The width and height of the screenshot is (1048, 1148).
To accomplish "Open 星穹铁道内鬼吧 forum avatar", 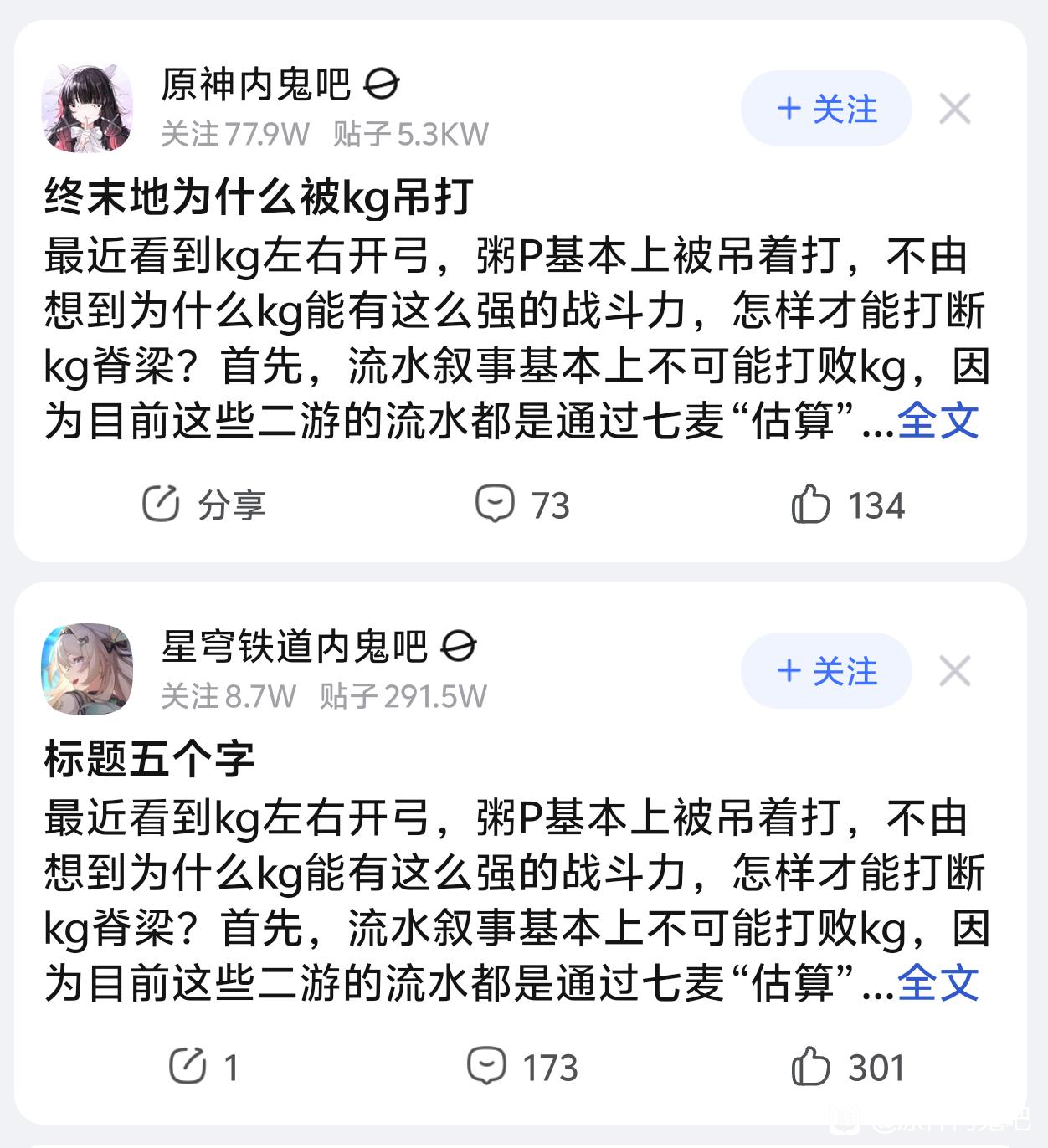I will pyautogui.click(x=87, y=669).
